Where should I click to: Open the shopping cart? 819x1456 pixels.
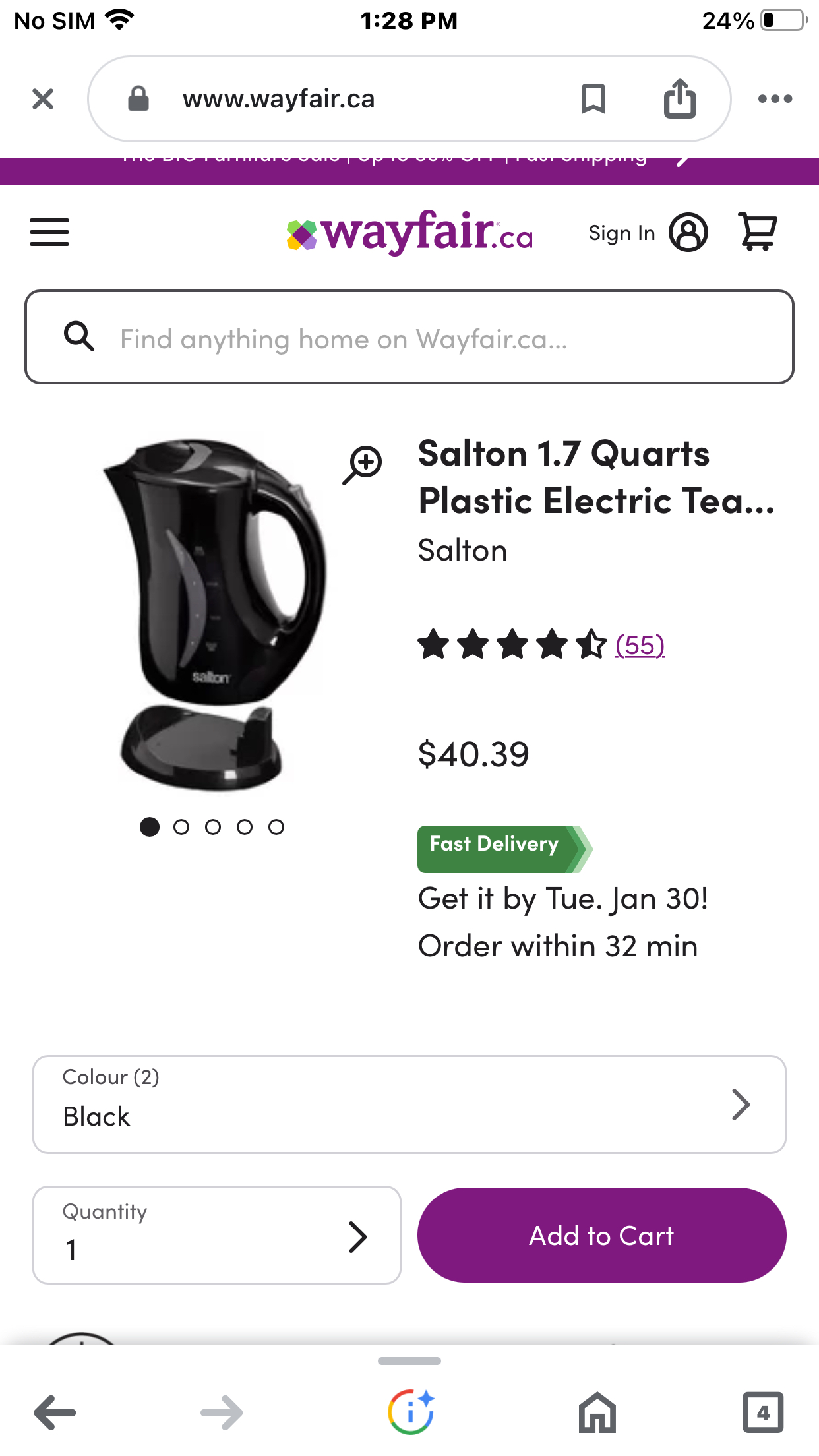[758, 231]
